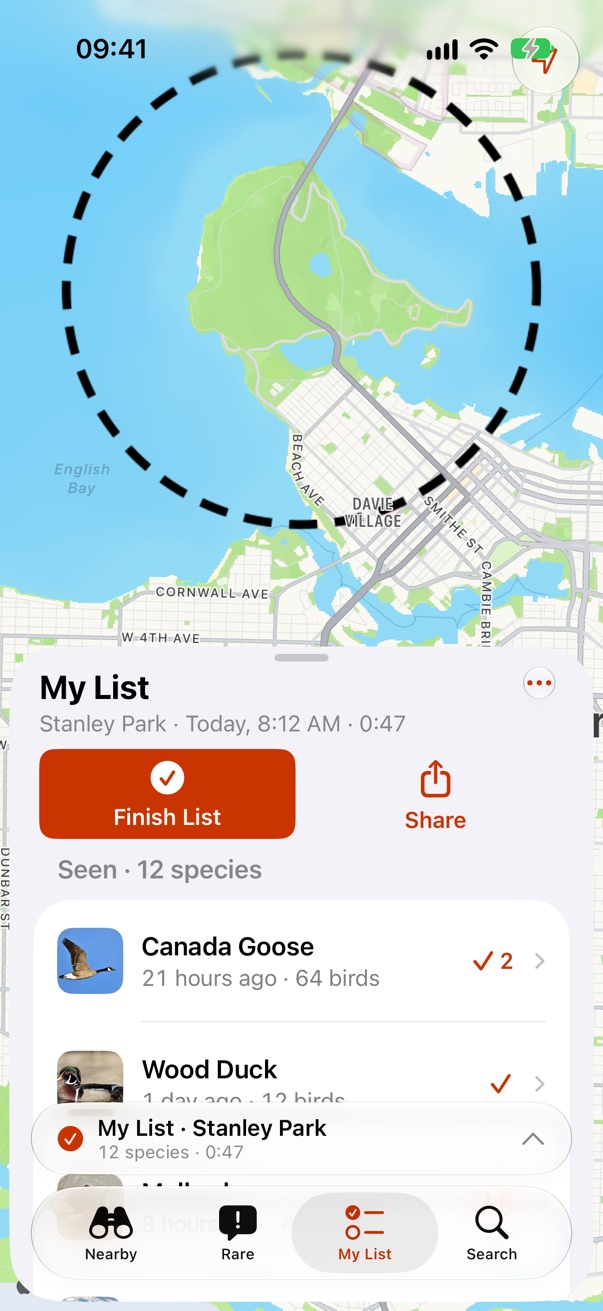Open the three-dot options menu for My List

pyautogui.click(x=539, y=684)
